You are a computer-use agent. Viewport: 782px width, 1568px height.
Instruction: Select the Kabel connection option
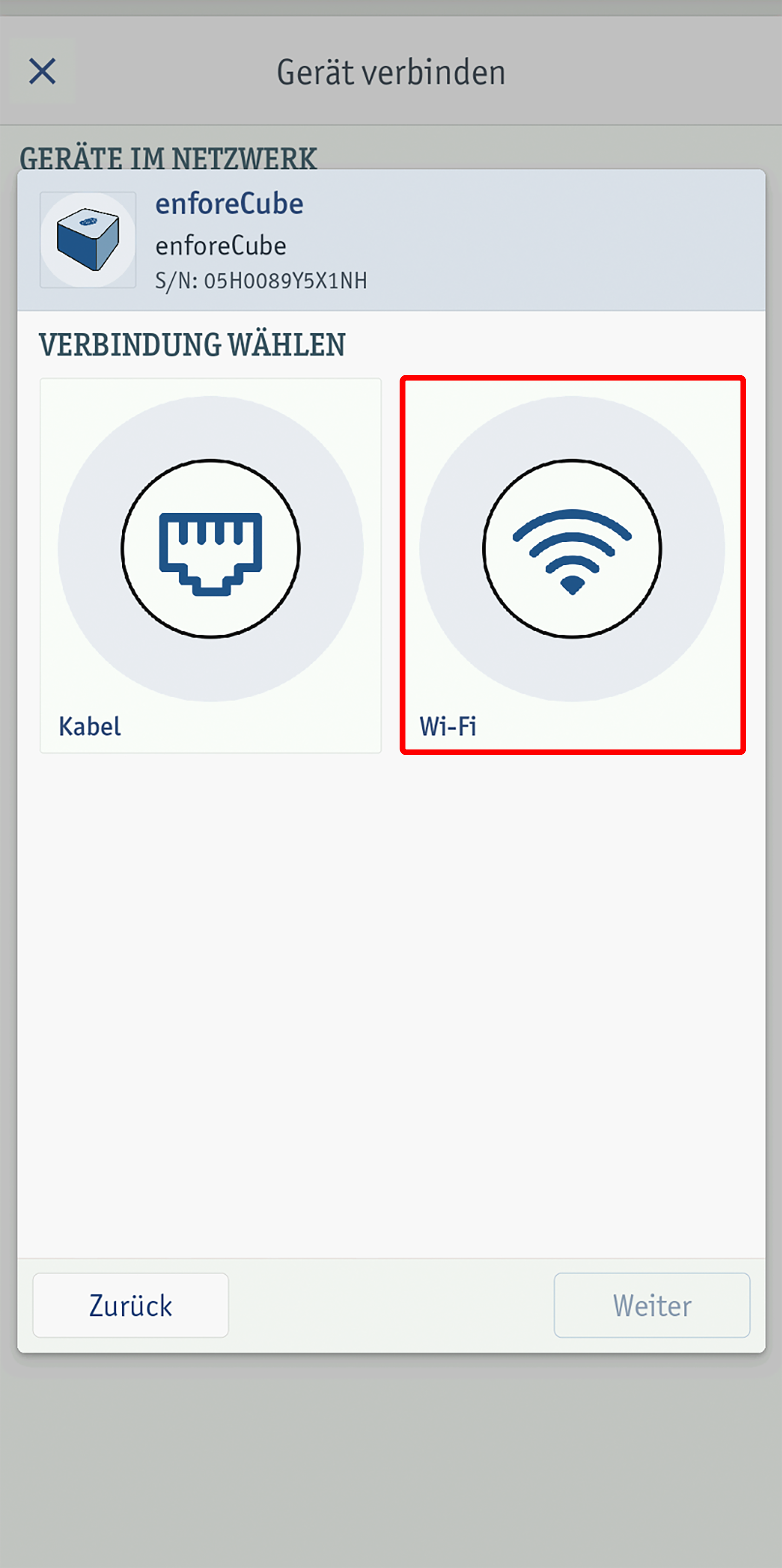coord(210,565)
